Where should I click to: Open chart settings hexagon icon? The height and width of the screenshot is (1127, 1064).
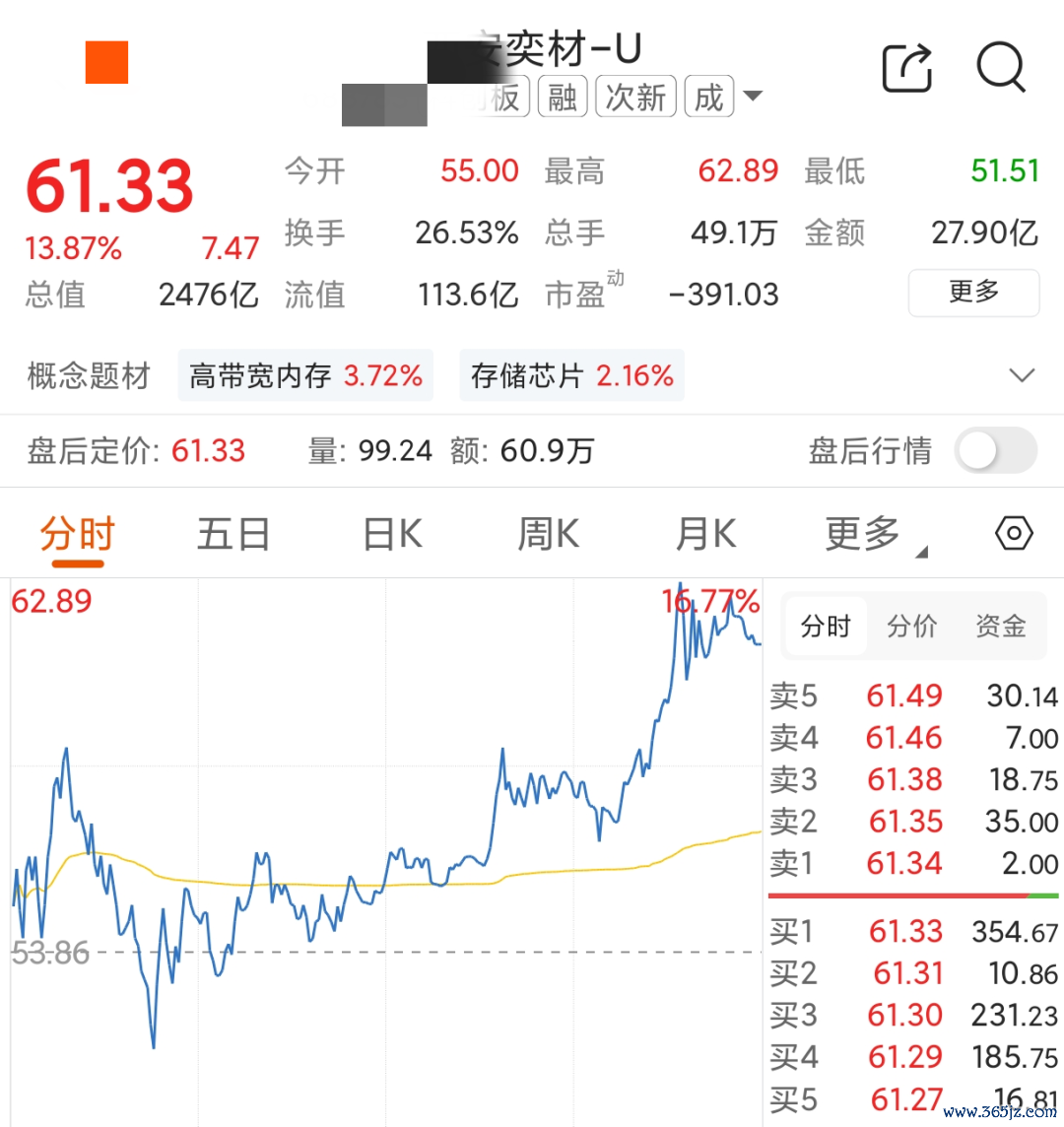[1014, 534]
